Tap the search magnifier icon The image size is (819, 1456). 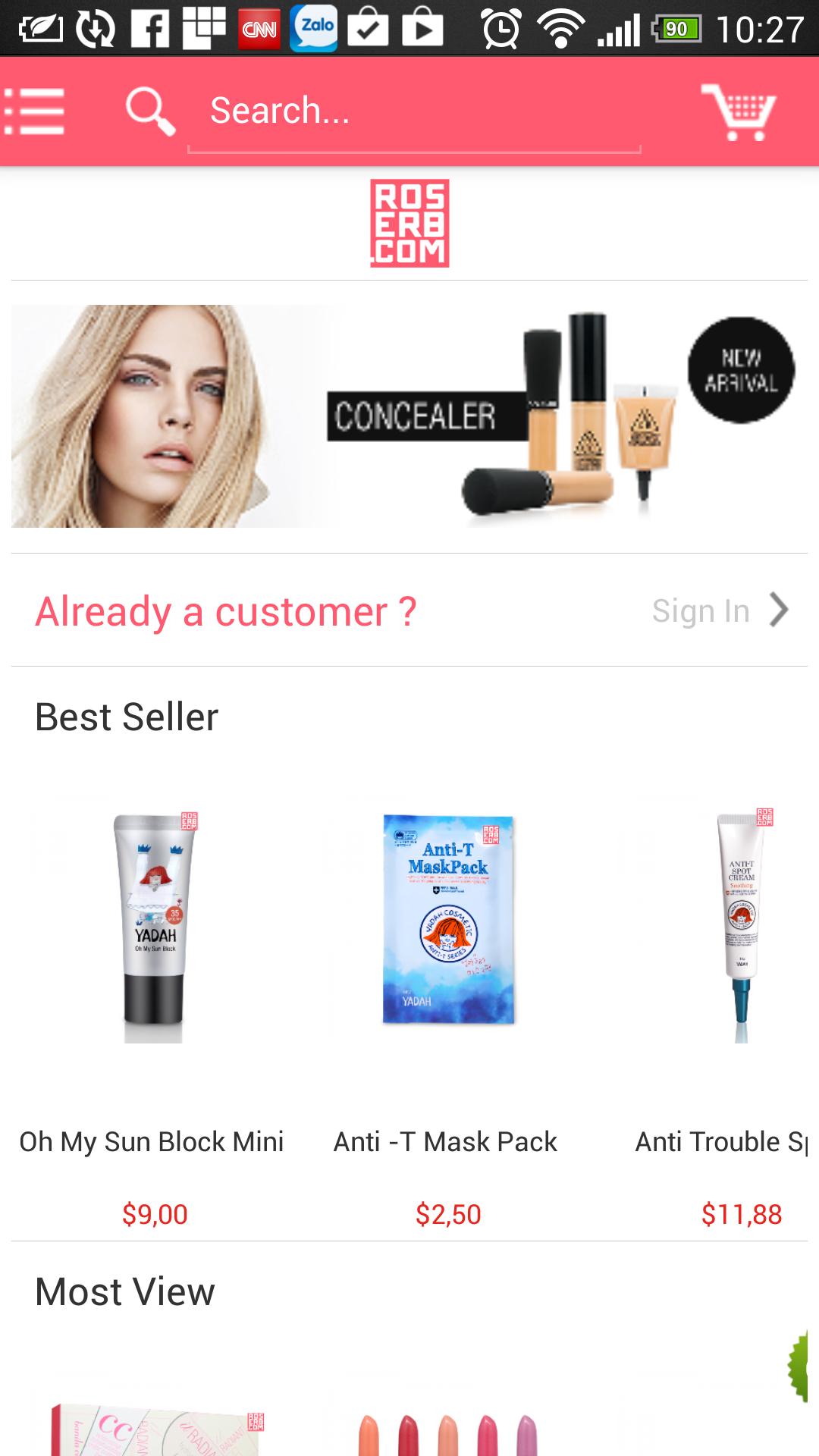click(x=149, y=111)
